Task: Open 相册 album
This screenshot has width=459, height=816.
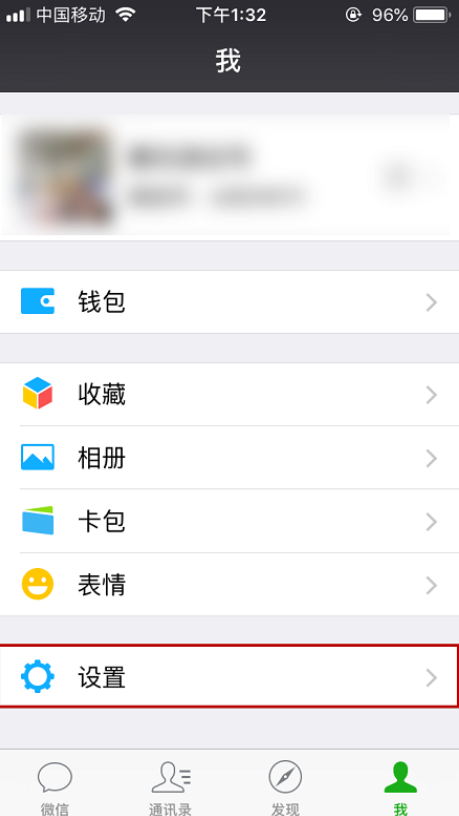Action: point(230,458)
